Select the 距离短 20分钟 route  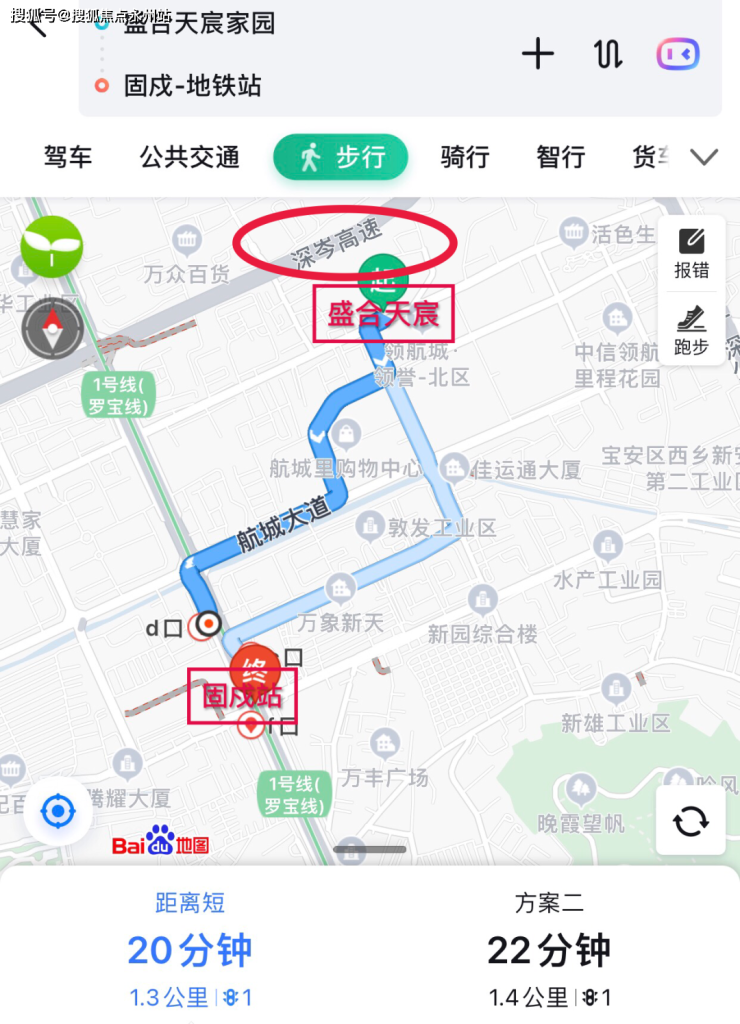[190, 950]
